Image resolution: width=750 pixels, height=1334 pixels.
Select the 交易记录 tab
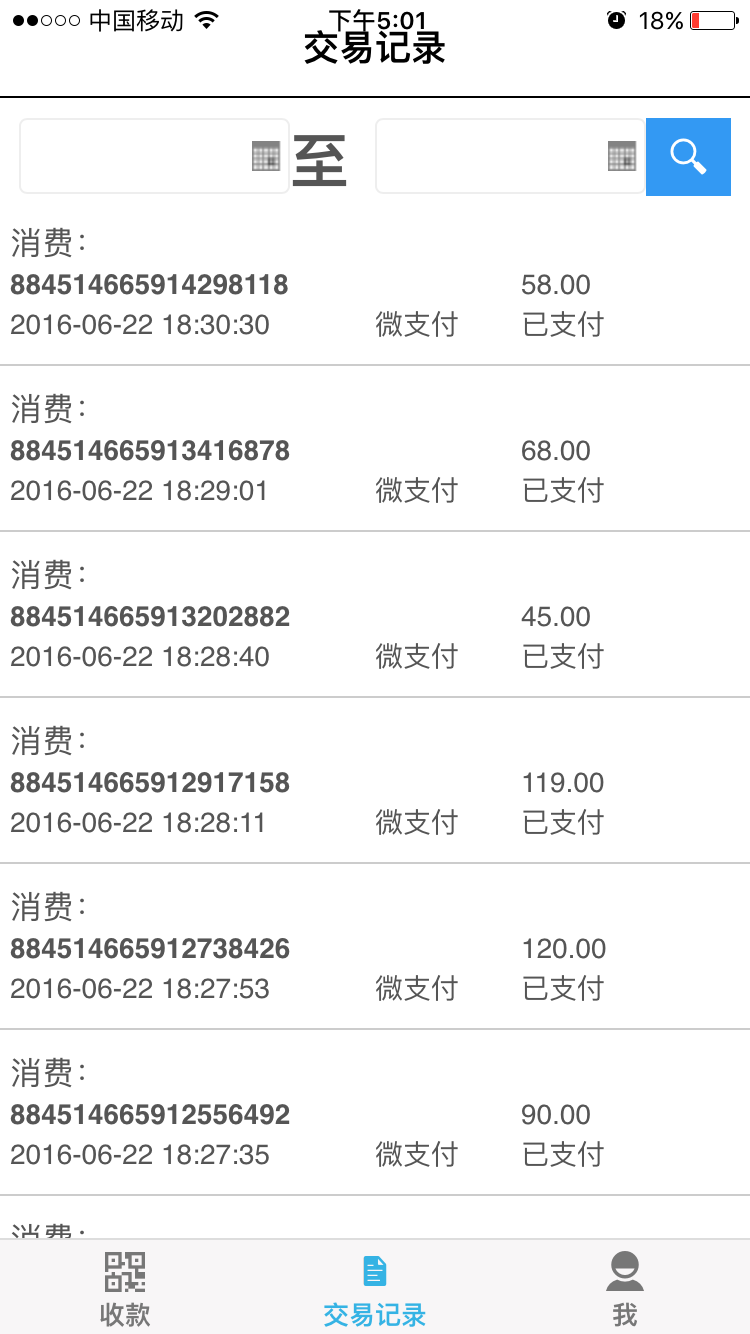375,1289
